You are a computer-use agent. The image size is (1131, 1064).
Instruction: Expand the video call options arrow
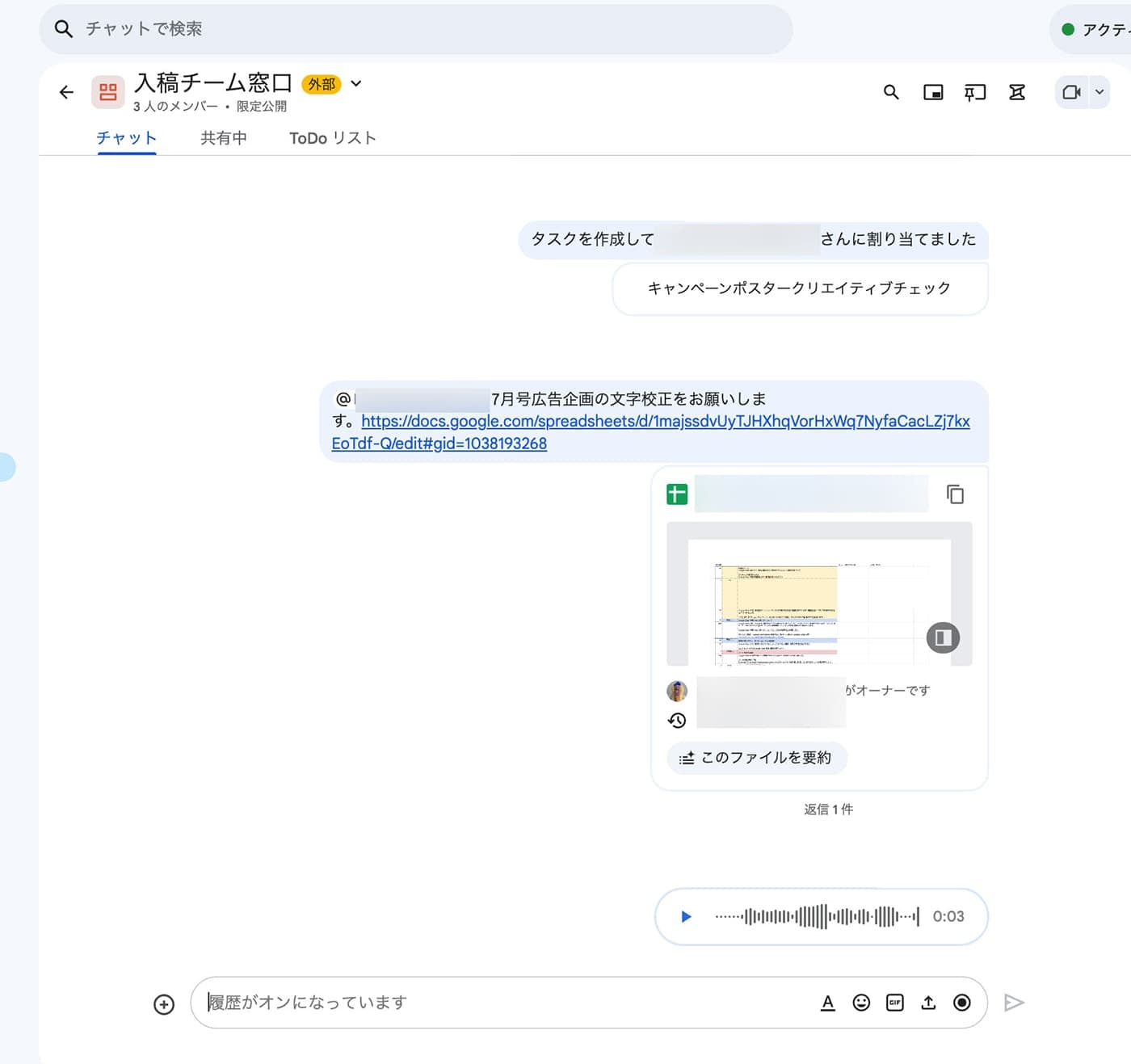1099,92
